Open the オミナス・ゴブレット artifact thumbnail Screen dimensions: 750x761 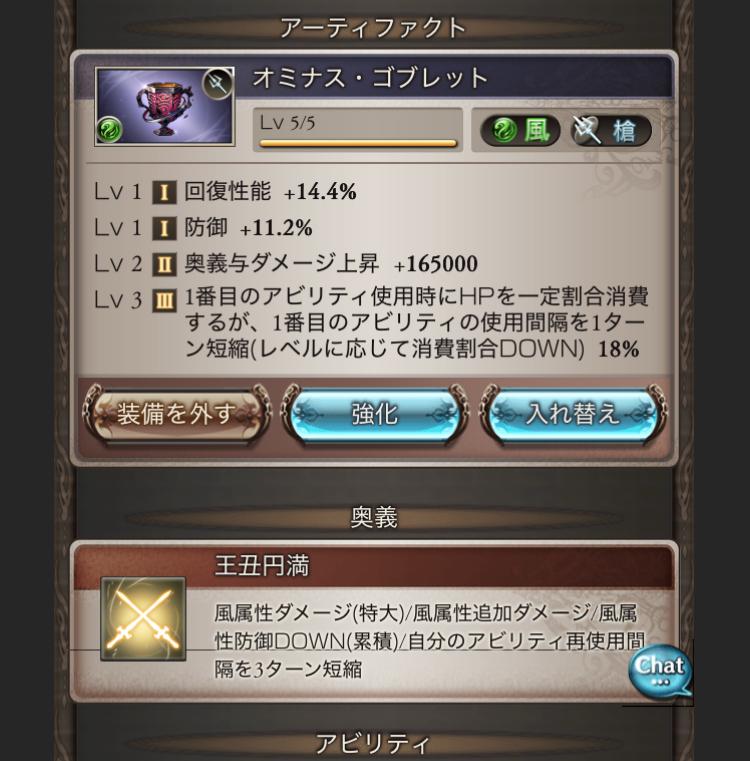point(164,107)
